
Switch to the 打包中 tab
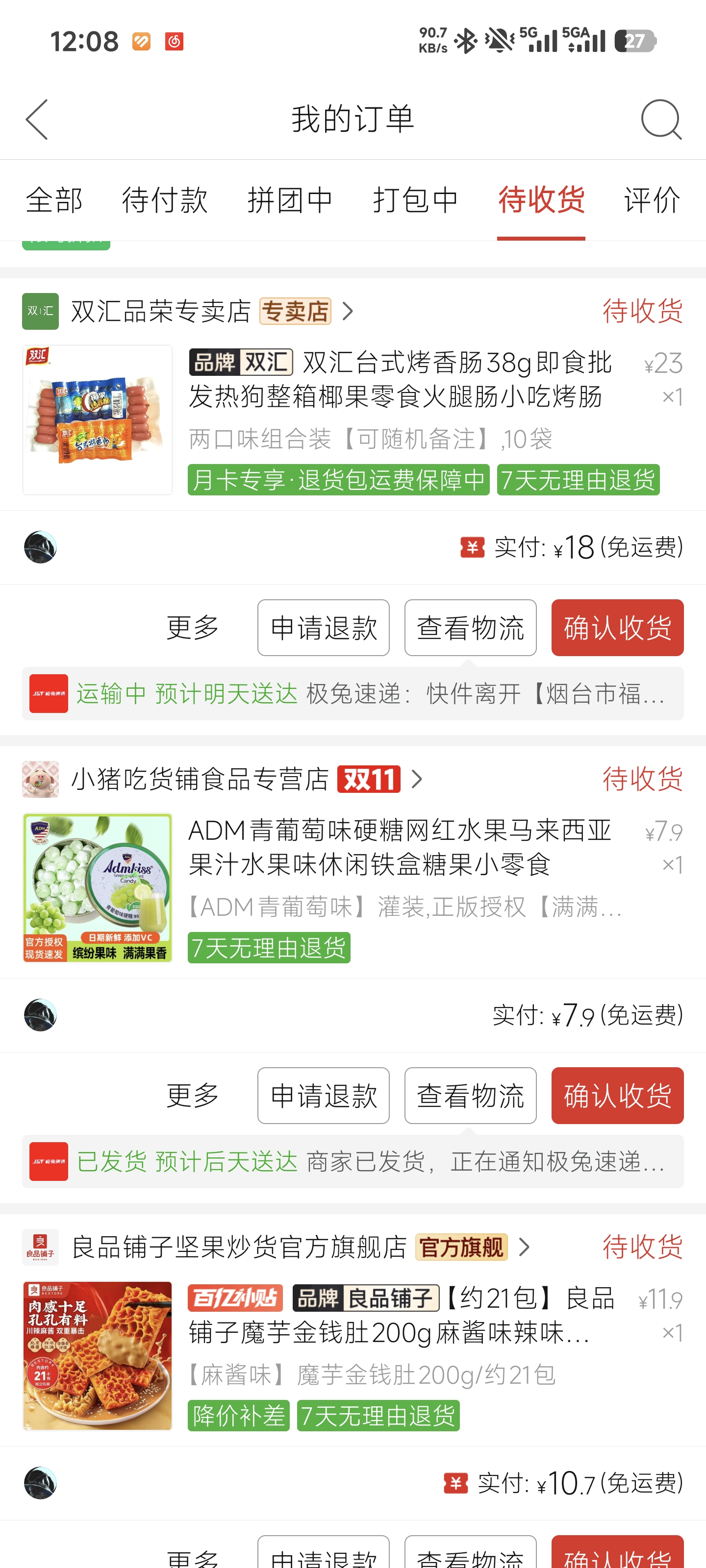pos(415,200)
